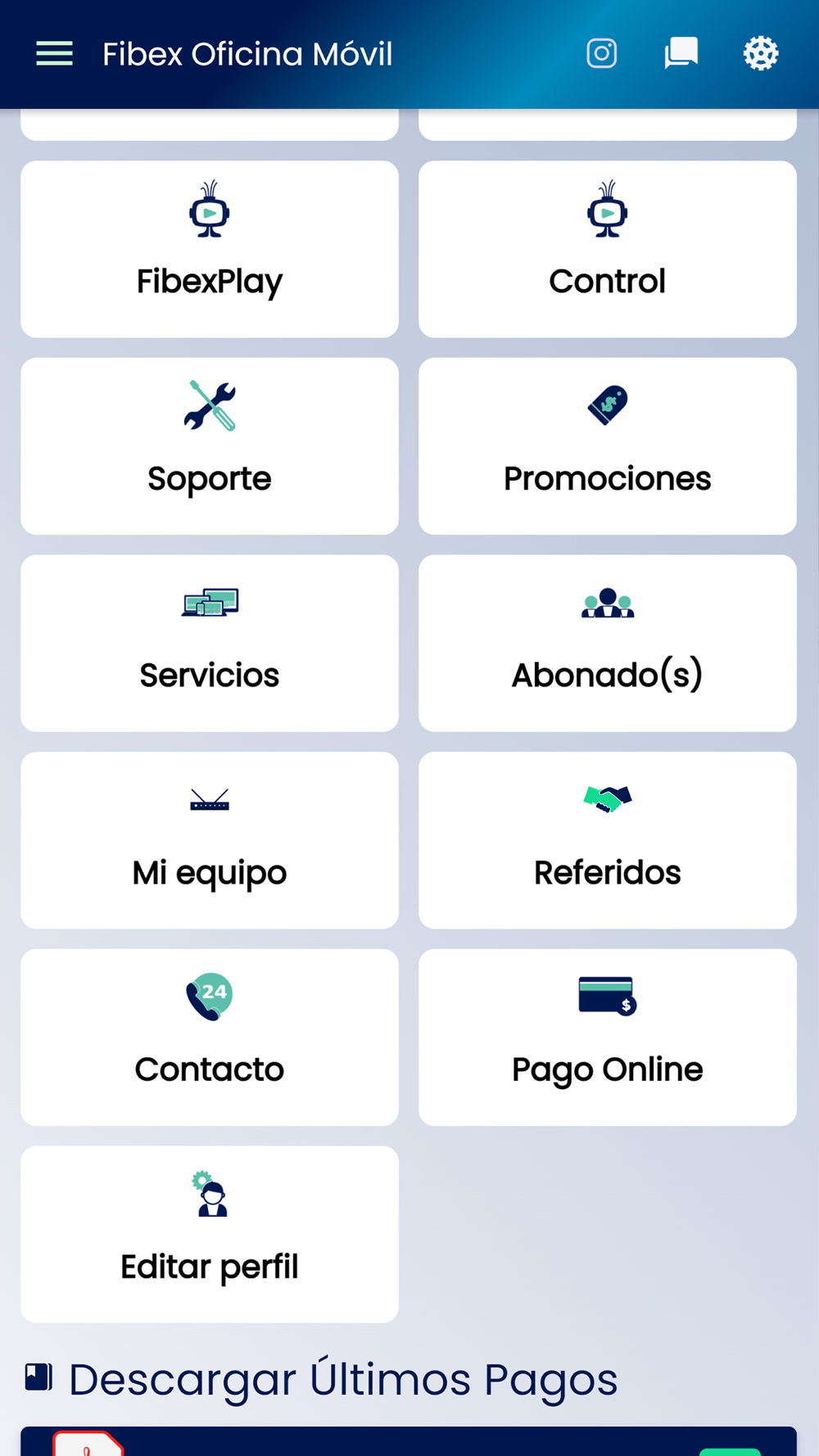Go to Soporte

pos(210,446)
